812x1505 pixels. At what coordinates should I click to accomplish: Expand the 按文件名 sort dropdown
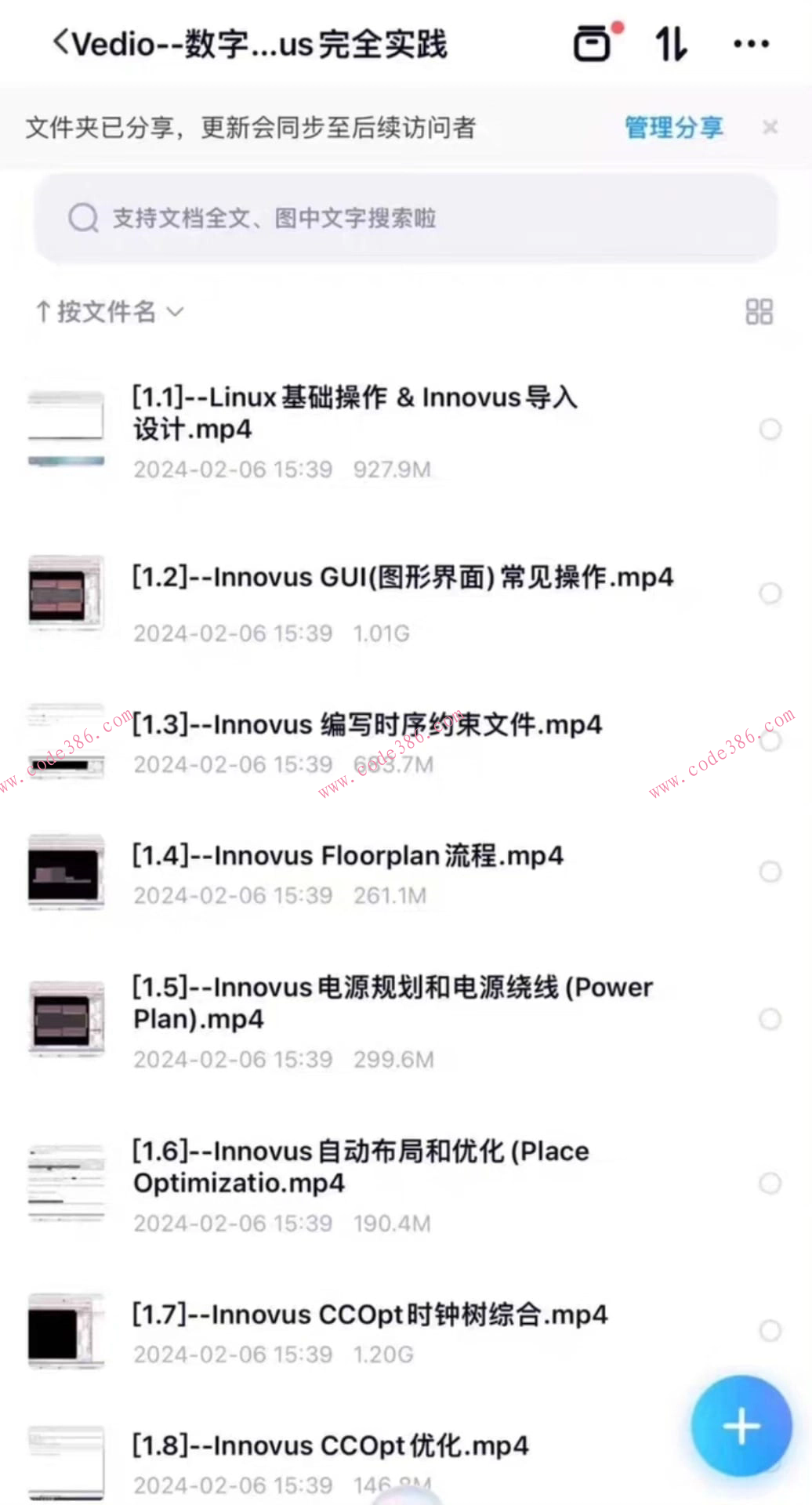[x=110, y=312]
